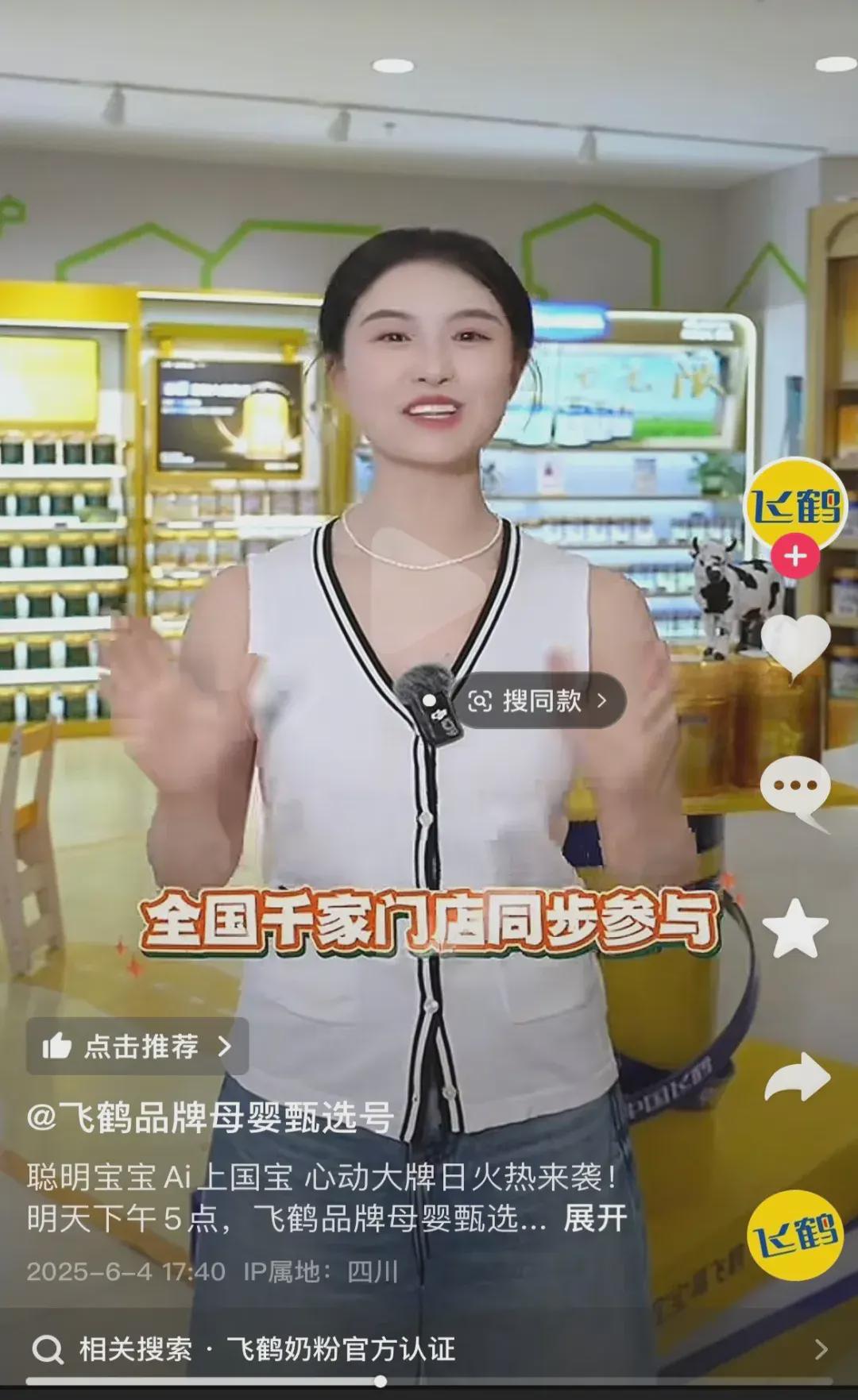Tap the 点击推荐 recommend button
This screenshot has width=858, height=1400.
tap(137, 1046)
